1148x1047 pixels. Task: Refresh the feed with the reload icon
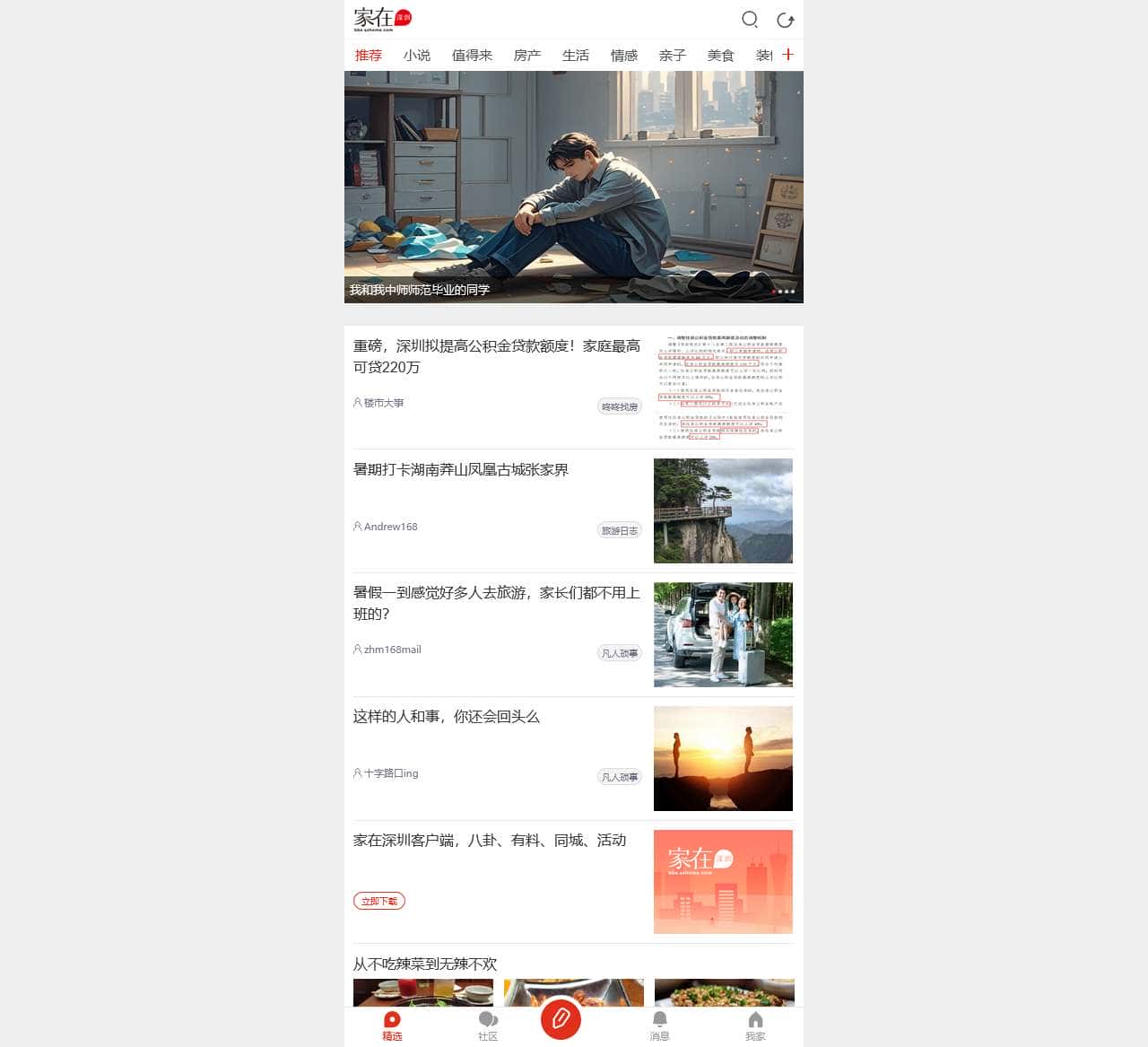pyautogui.click(x=786, y=20)
